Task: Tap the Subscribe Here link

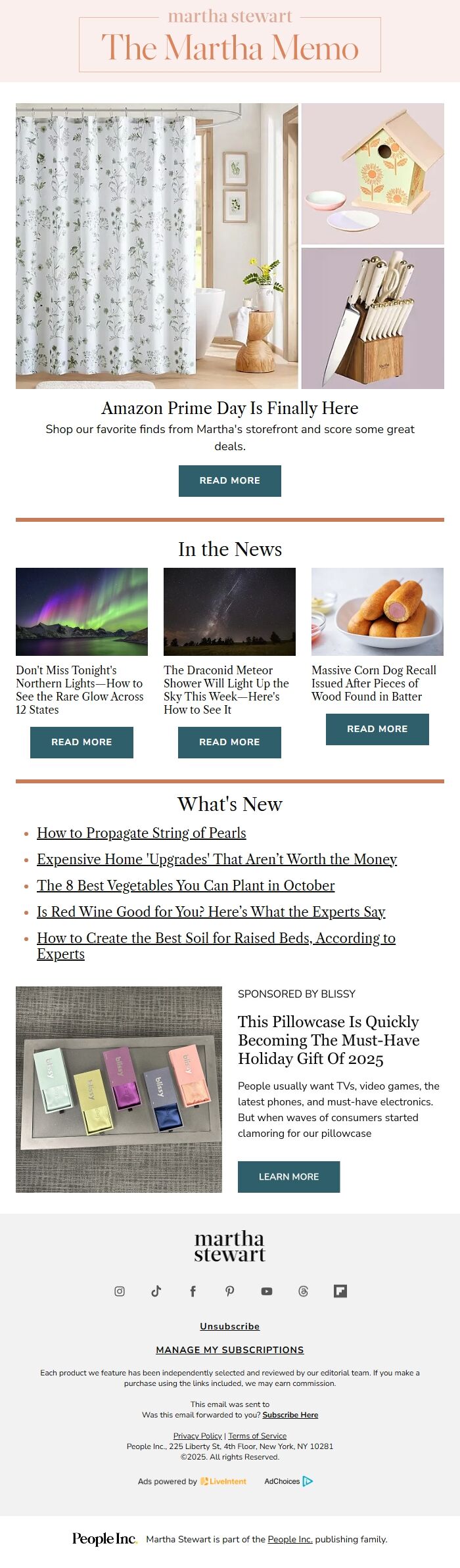Action: point(290,1414)
